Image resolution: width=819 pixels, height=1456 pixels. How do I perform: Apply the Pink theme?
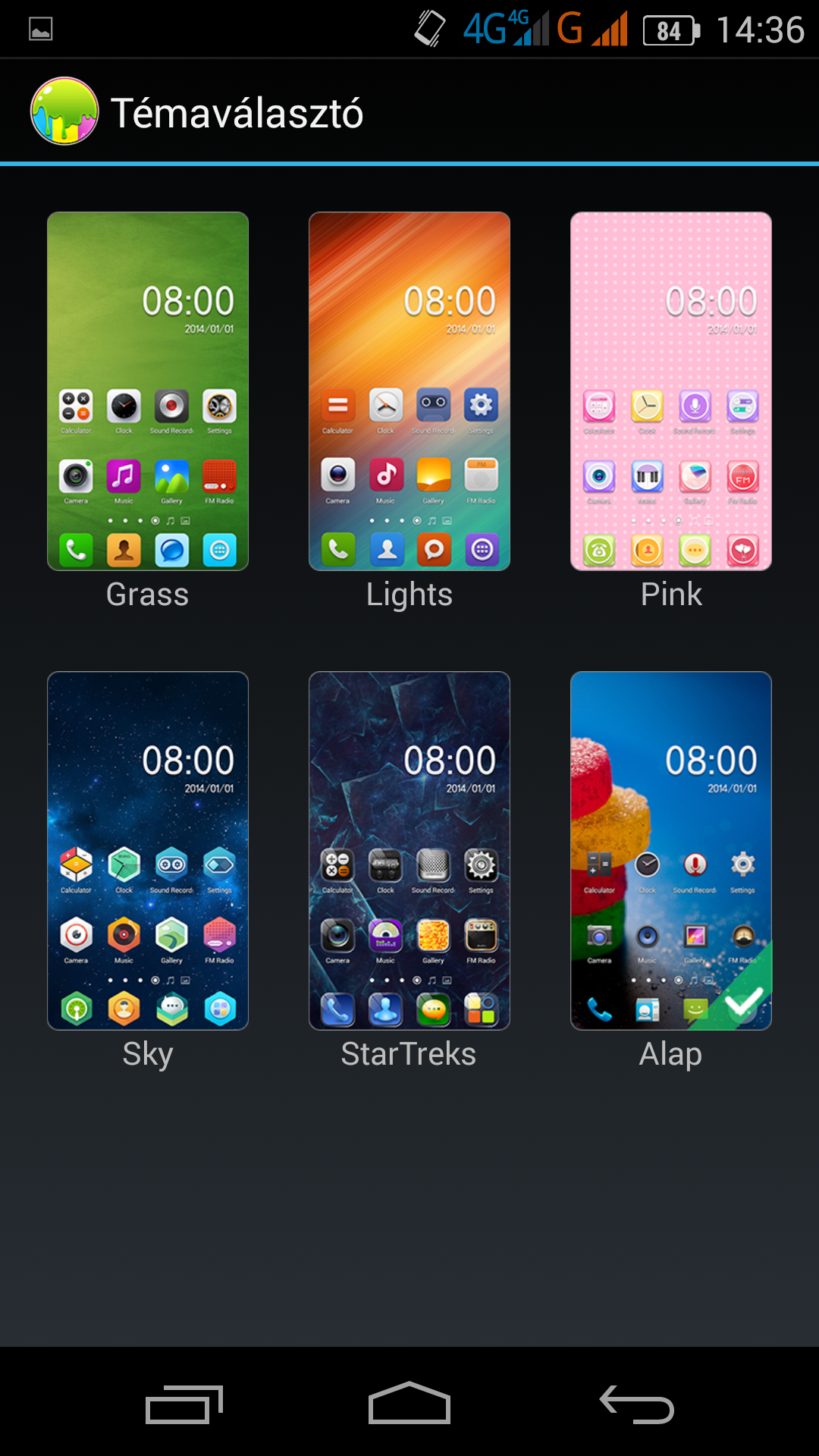pyautogui.click(x=671, y=391)
